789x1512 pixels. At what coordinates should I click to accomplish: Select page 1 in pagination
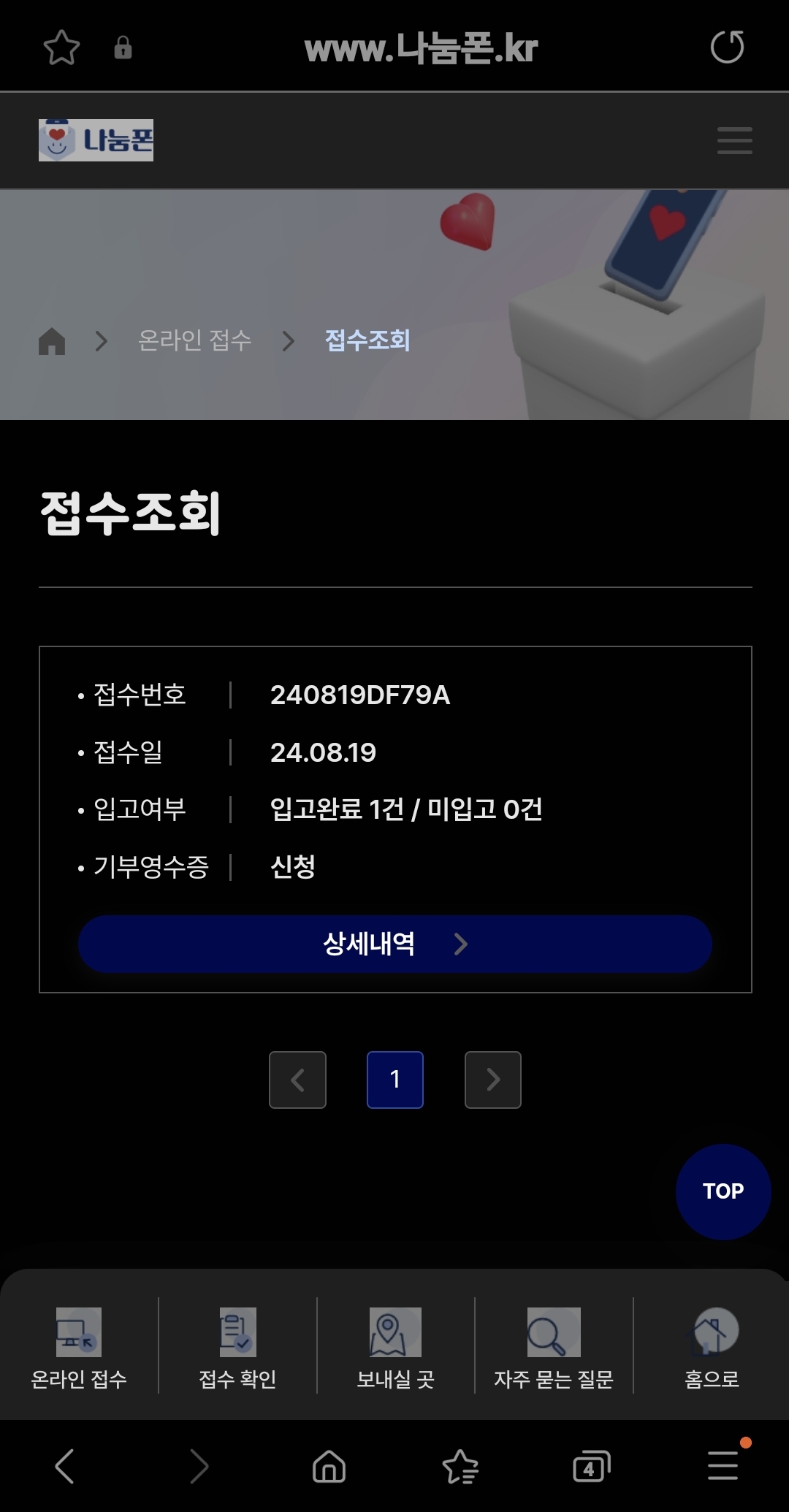tap(395, 1080)
